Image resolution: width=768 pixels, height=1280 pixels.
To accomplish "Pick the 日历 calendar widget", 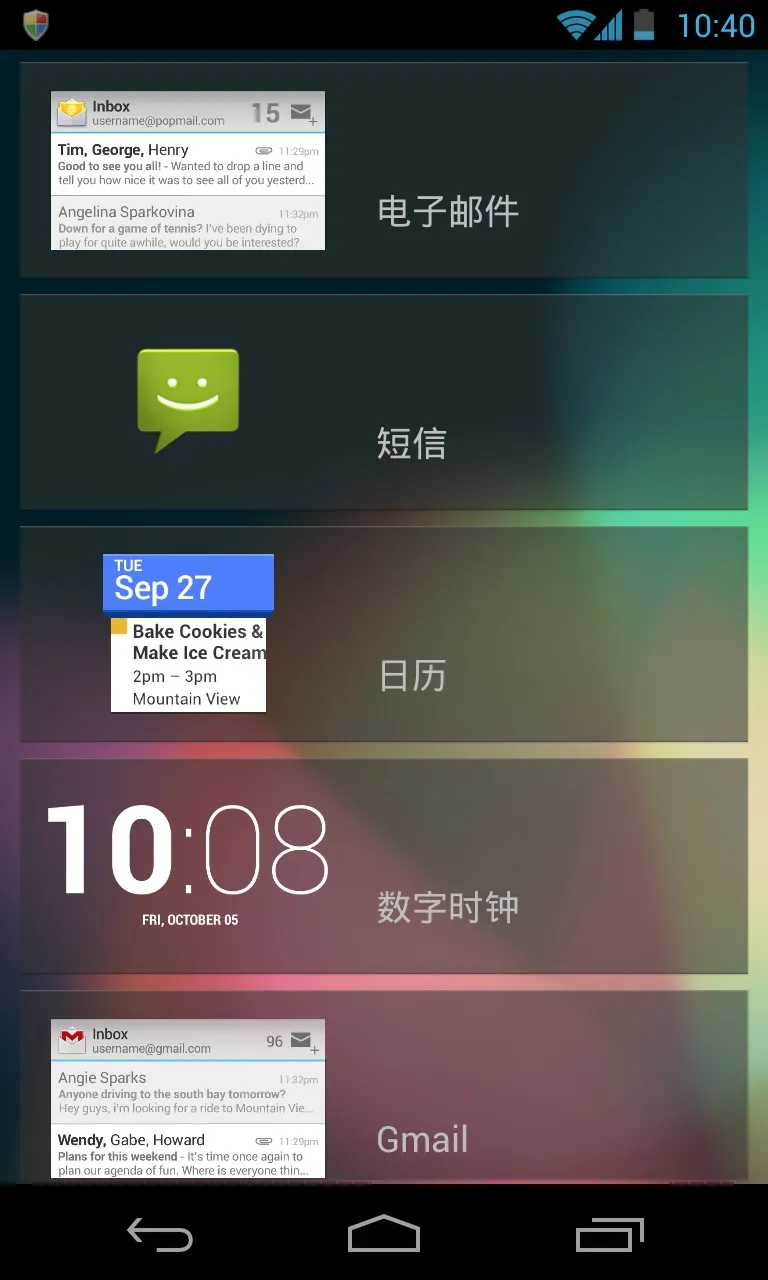I will pos(384,634).
